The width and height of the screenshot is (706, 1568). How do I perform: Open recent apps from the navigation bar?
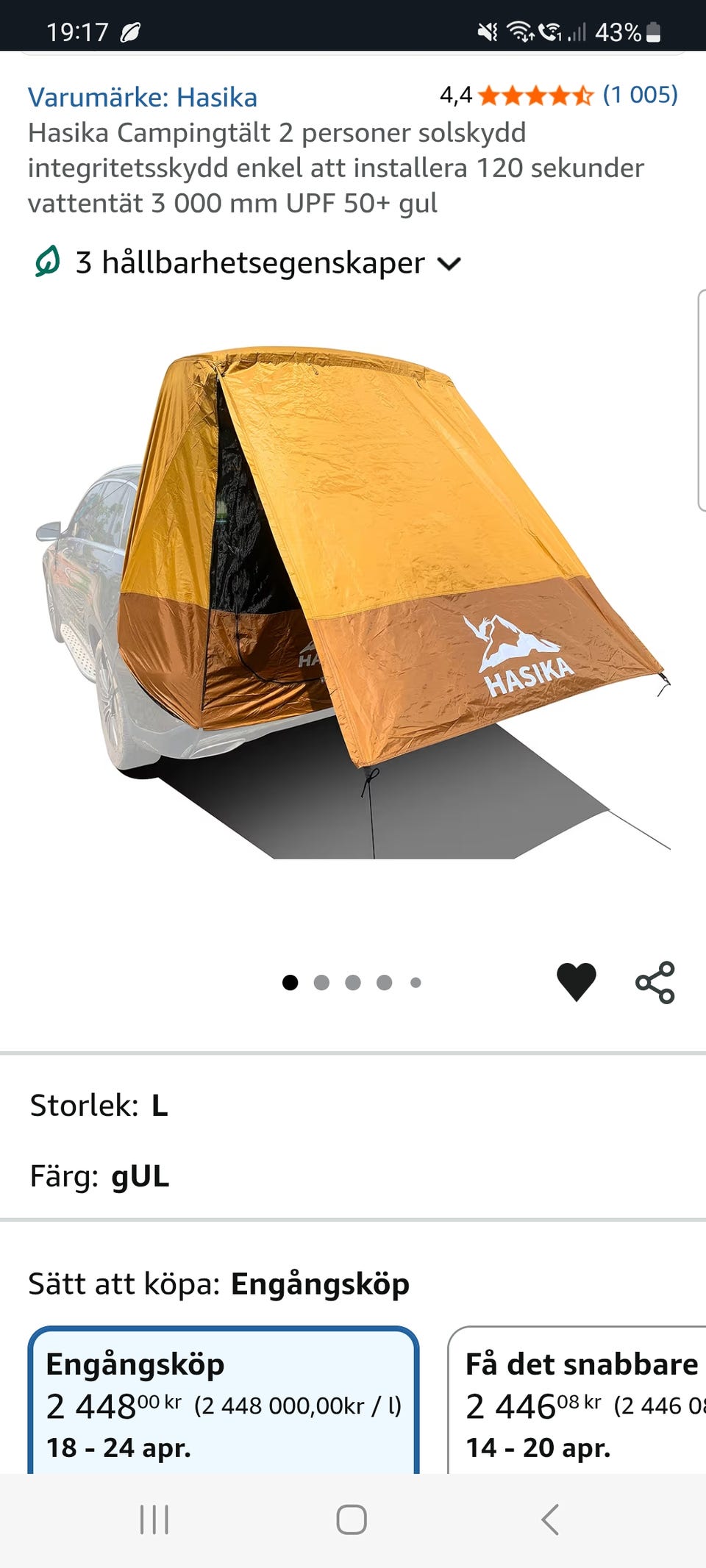pos(154,1519)
